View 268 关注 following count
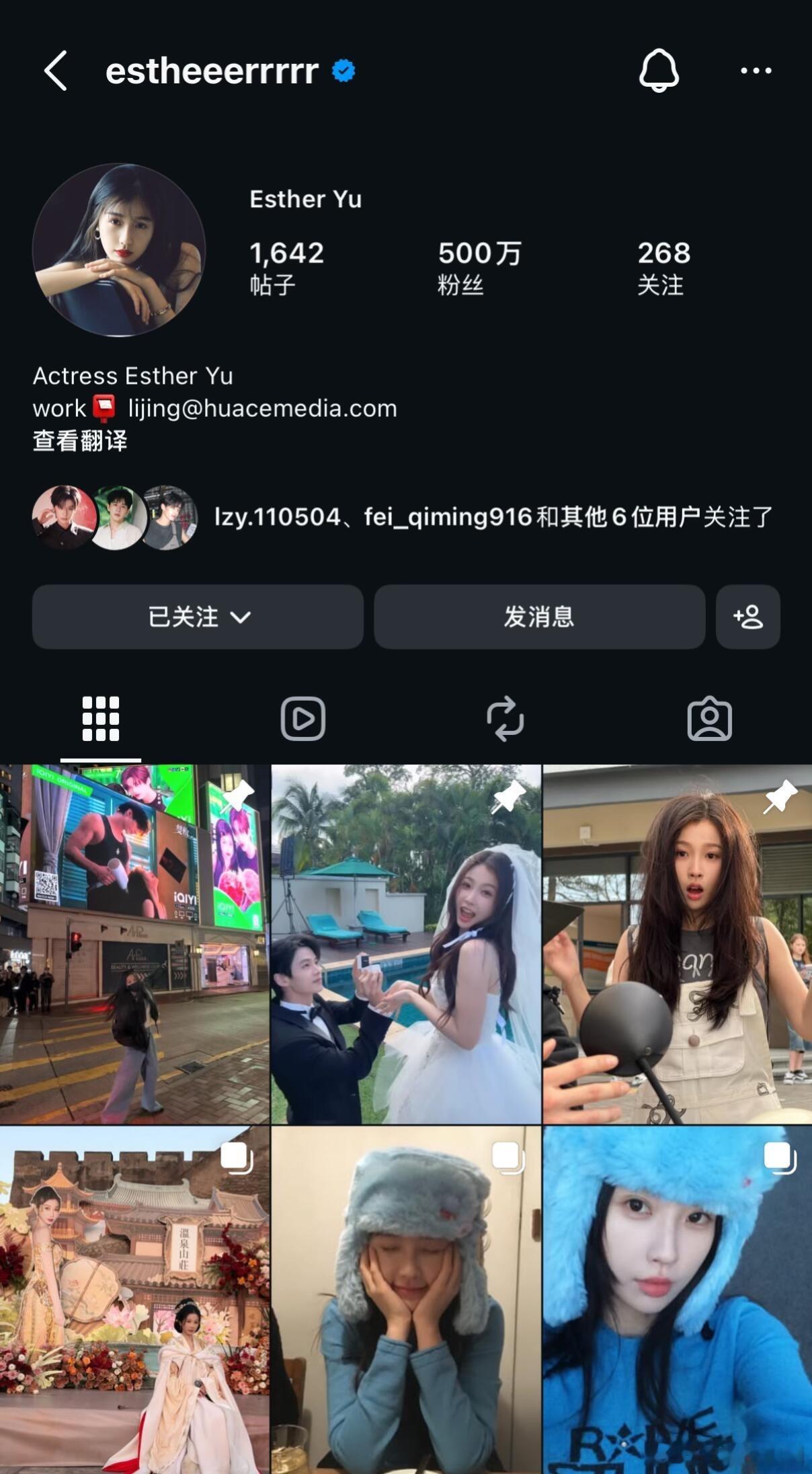The height and width of the screenshot is (1474, 812). [x=663, y=267]
